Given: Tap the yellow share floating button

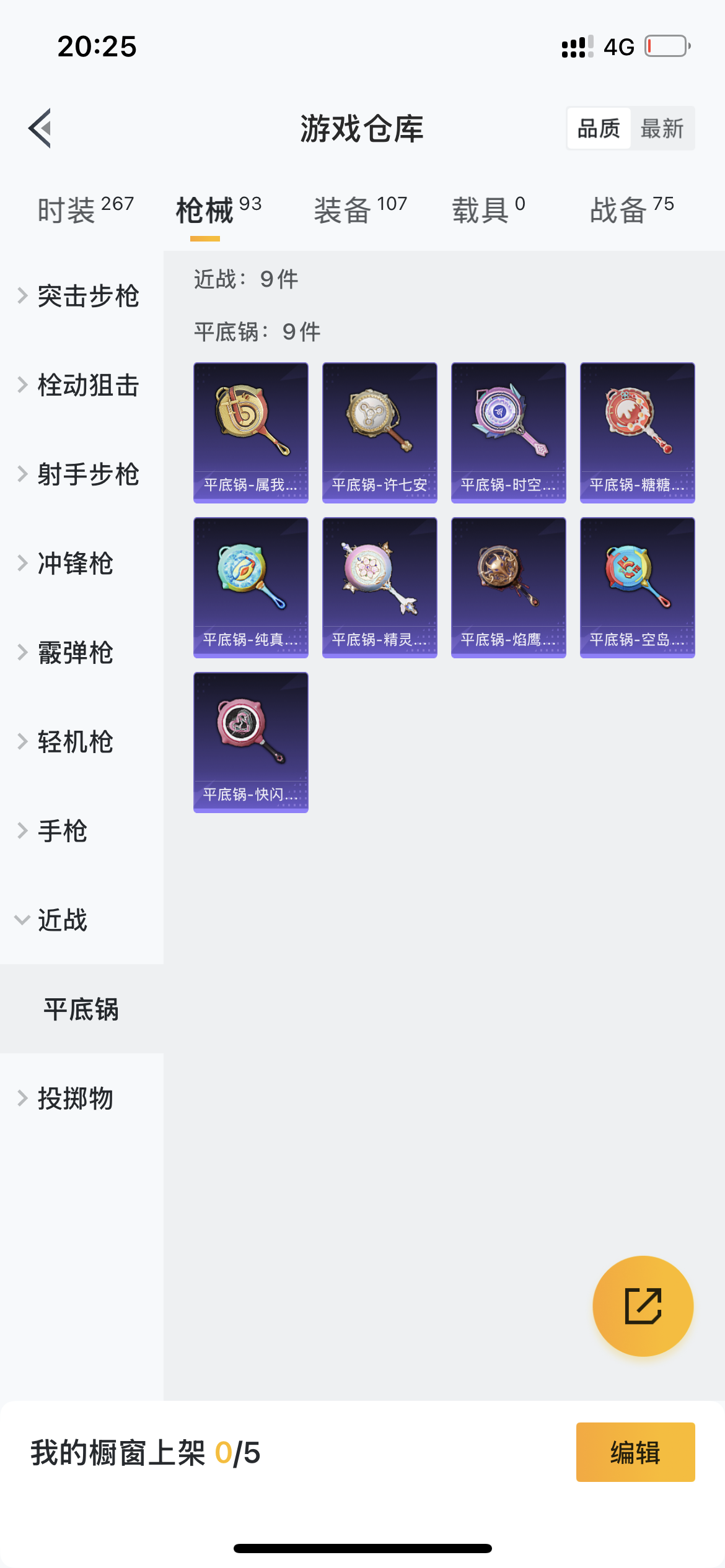Looking at the screenshot, I should pyautogui.click(x=643, y=1306).
